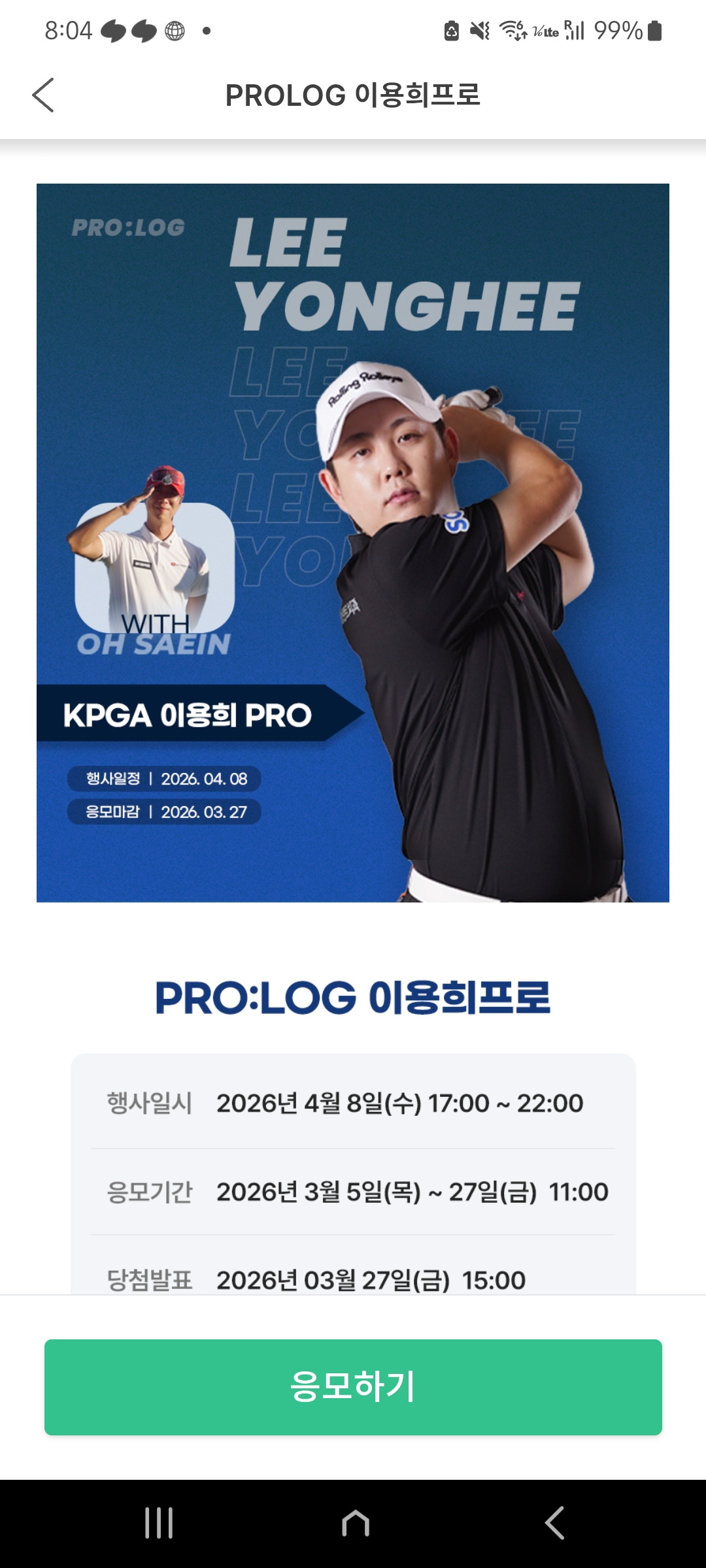Open recent apps from the navigation bar
This screenshot has width=706, height=1568.
(159, 1523)
